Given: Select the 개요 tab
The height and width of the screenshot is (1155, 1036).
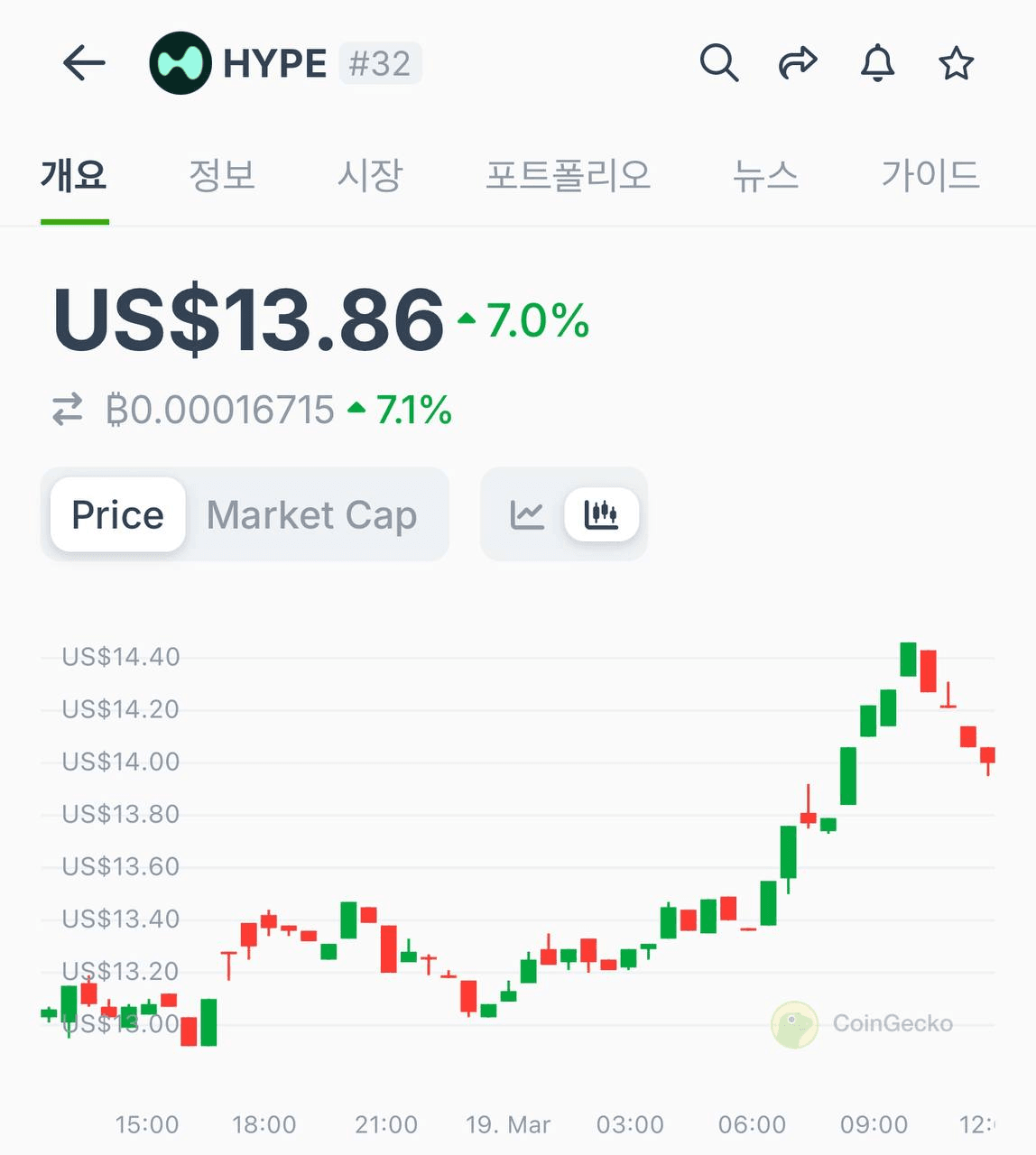Looking at the screenshot, I should [74, 175].
